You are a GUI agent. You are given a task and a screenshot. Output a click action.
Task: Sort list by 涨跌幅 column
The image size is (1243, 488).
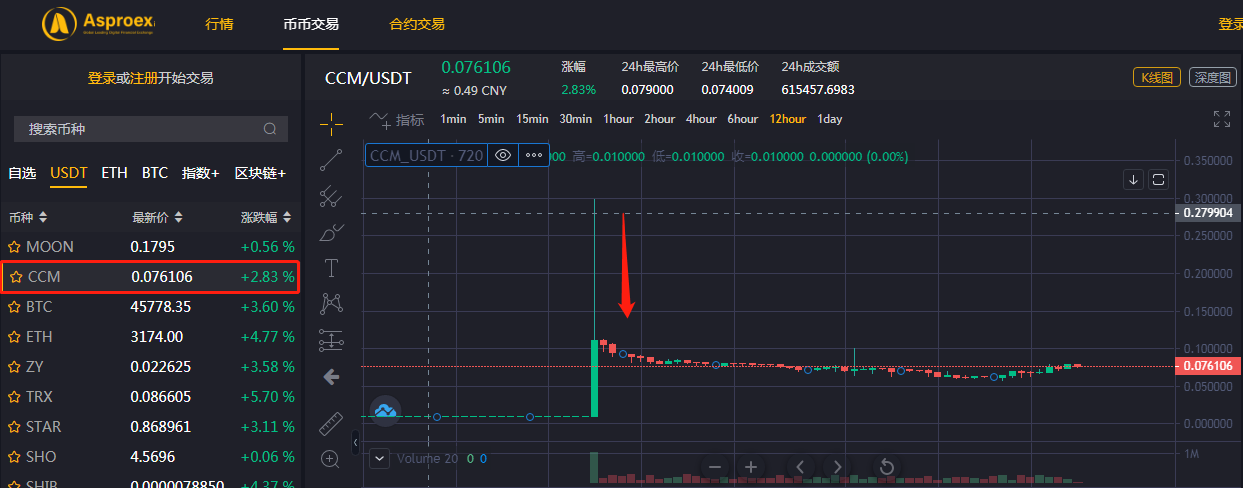[266, 217]
